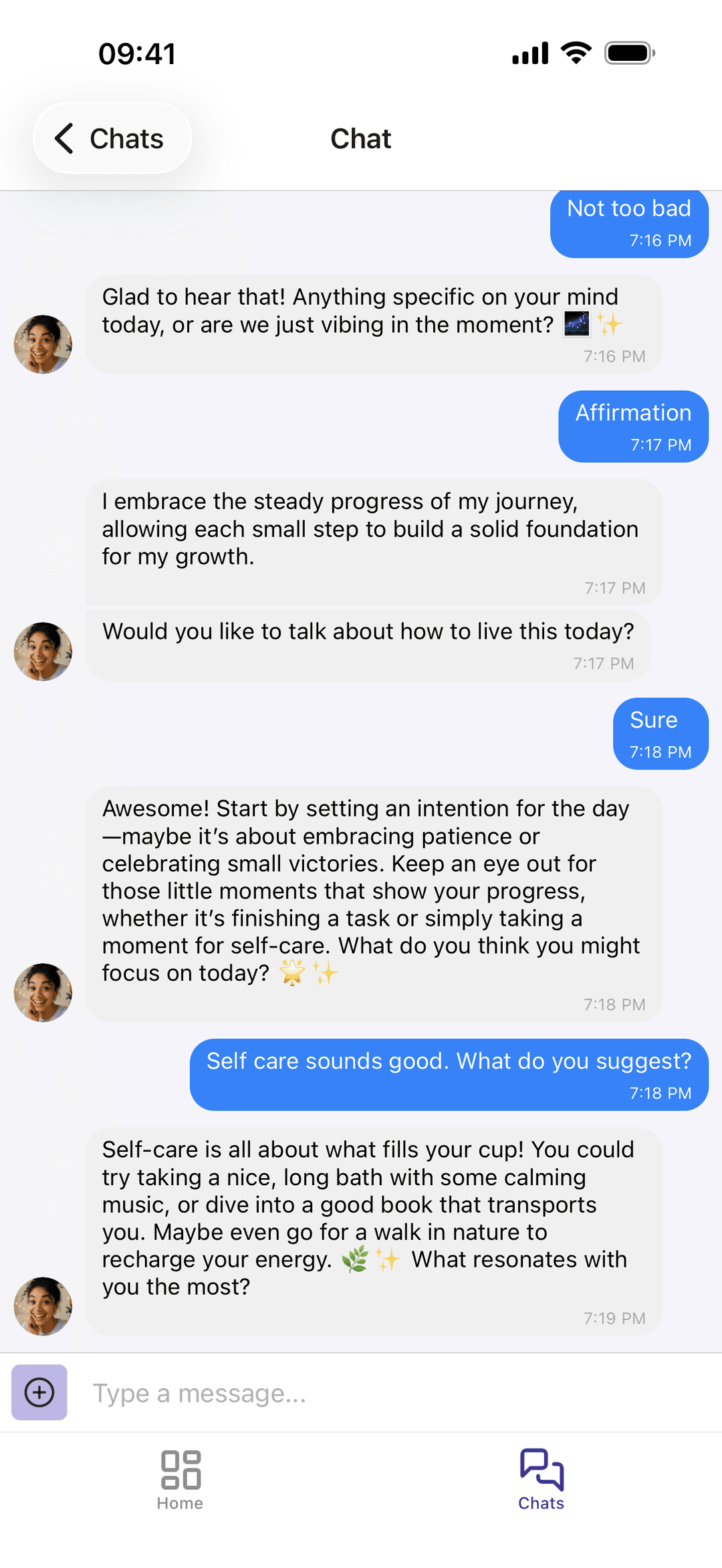722x1568 pixels.
Task: Select the Chats tab in bottom bar
Action: pyautogui.click(x=541, y=1479)
